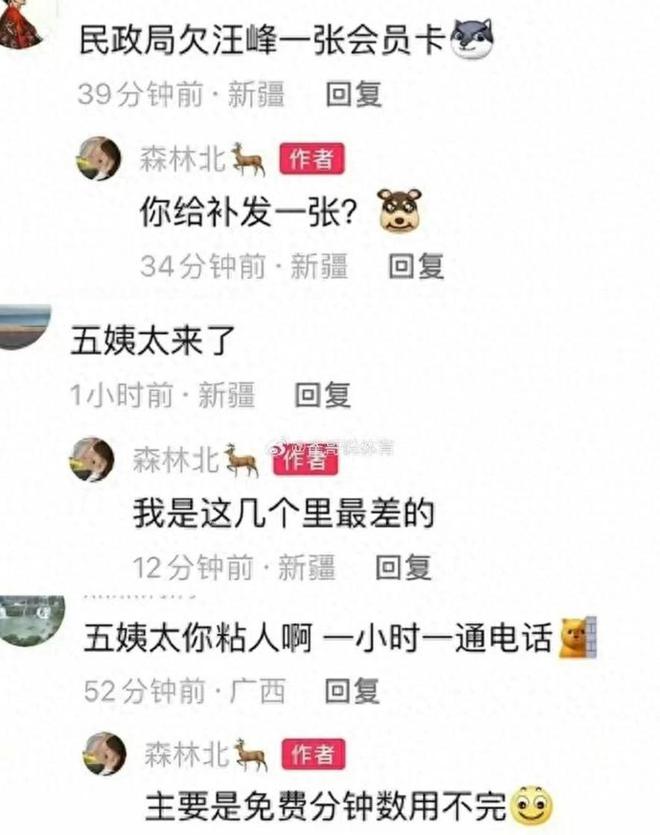The width and height of the screenshot is (660, 835).
Task: Open 森林北 avatar beside 我是这几个里最差的
Action: [92, 459]
